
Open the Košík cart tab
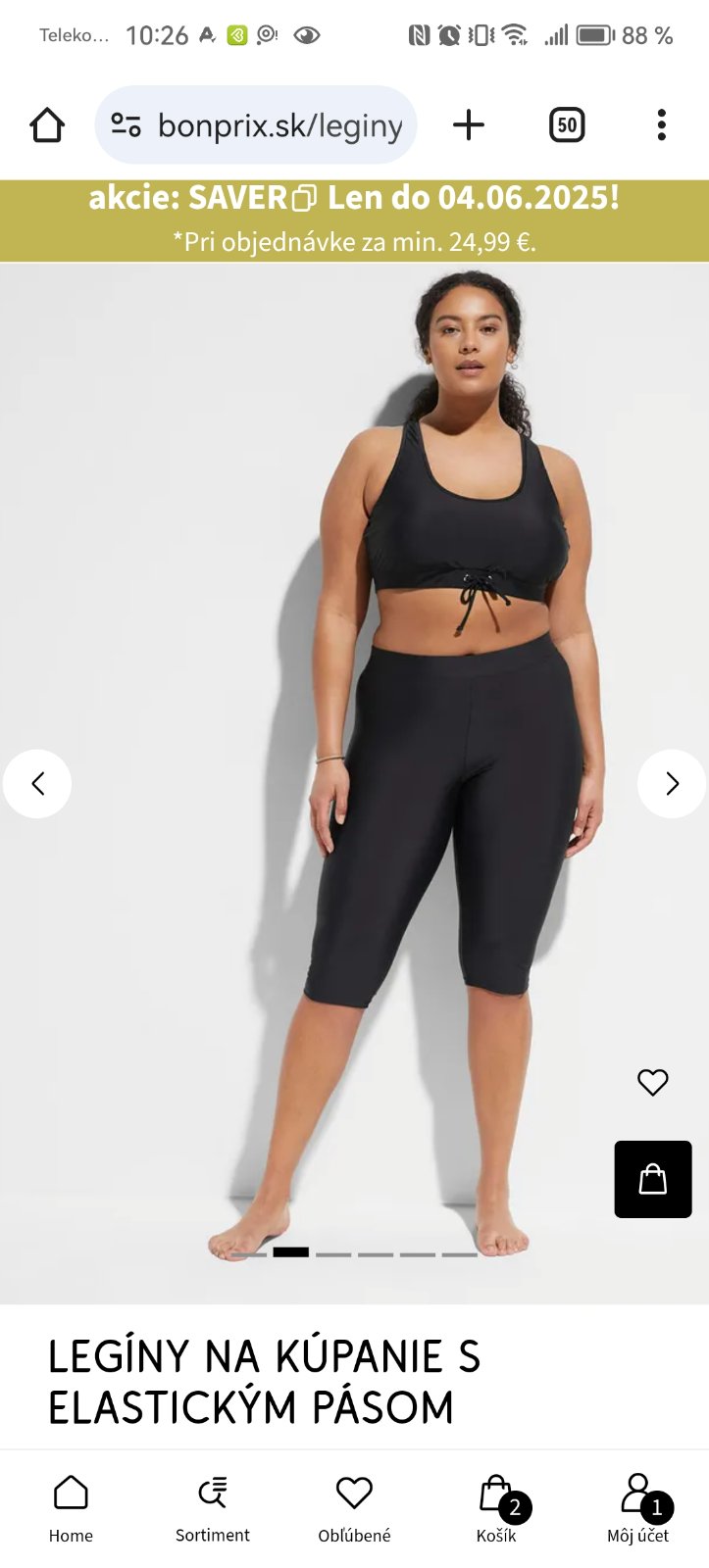point(497,1508)
